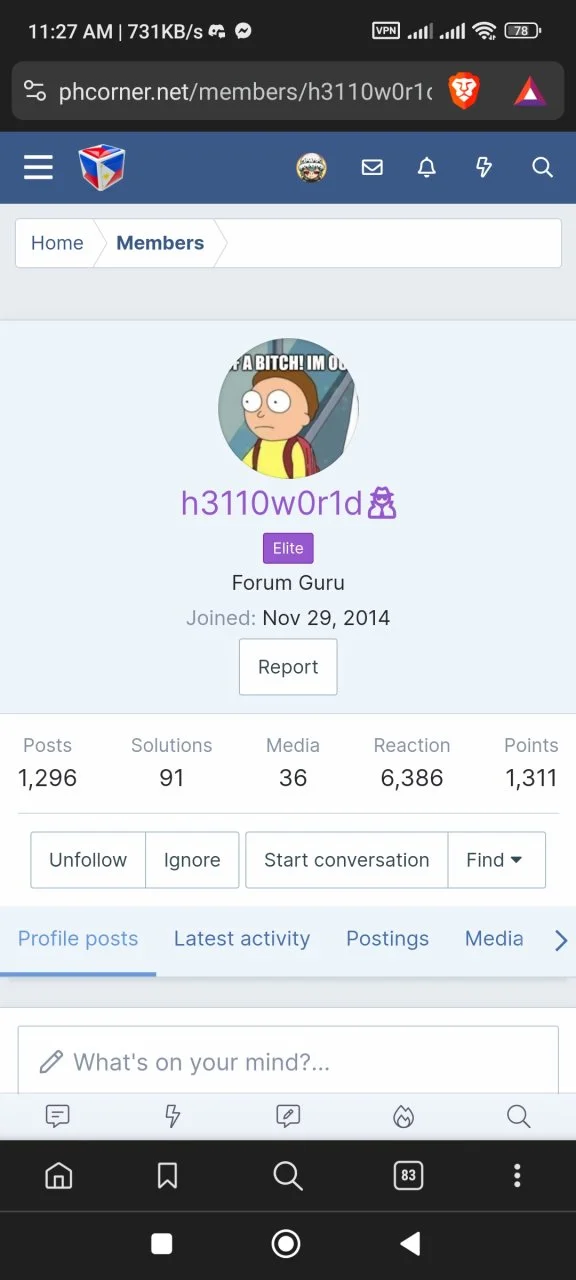Open the Members breadcrumb

pyautogui.click(x=160, y=243)
